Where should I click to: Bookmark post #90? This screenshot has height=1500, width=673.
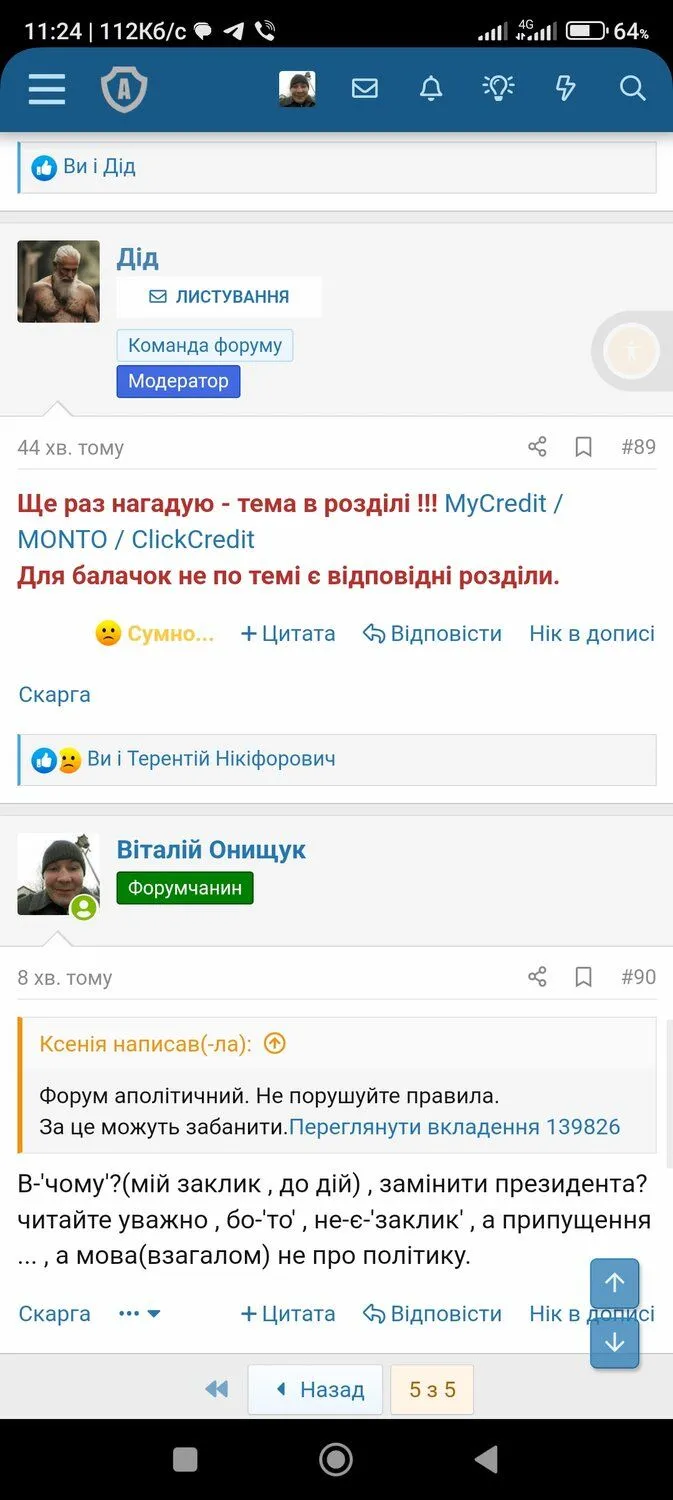[x=583, y=977]
